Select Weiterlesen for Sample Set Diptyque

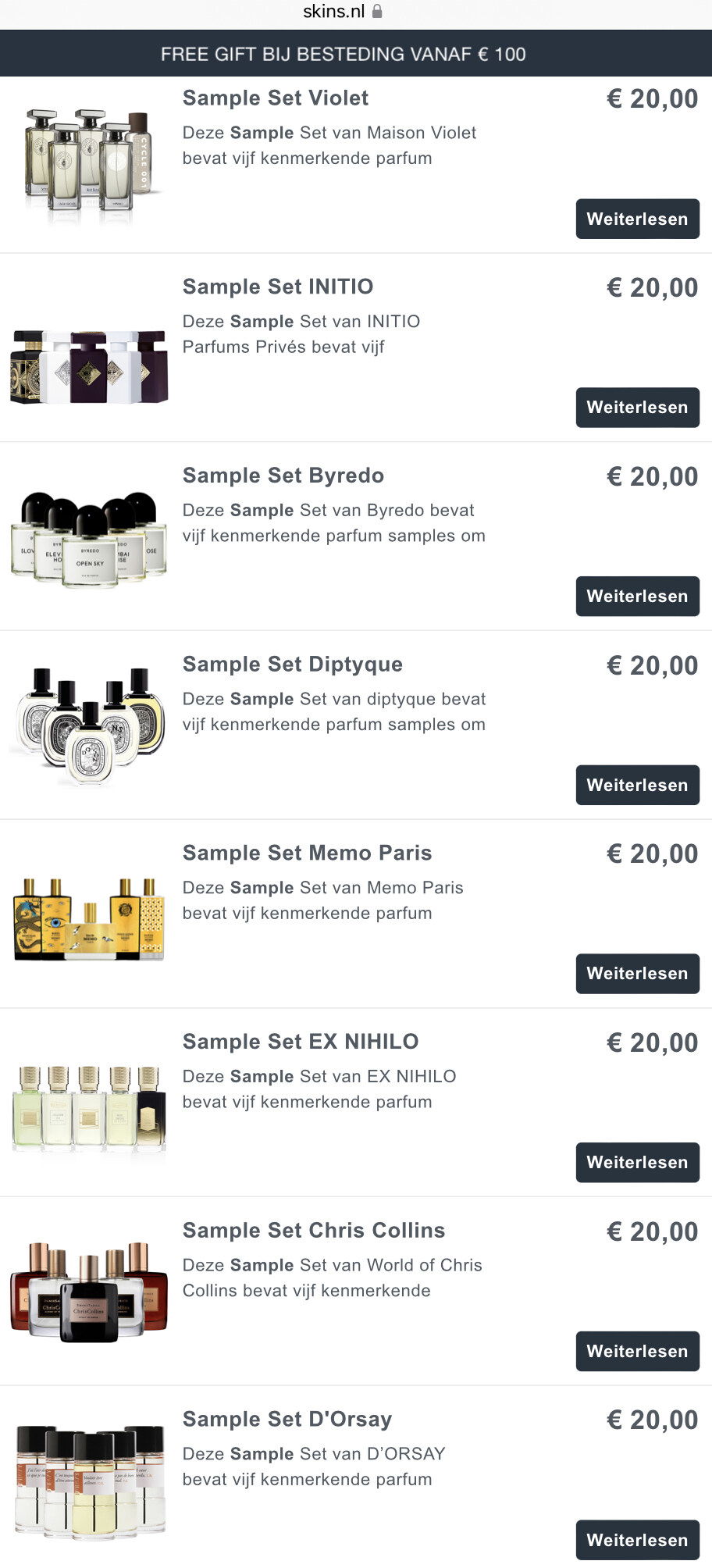637,785
